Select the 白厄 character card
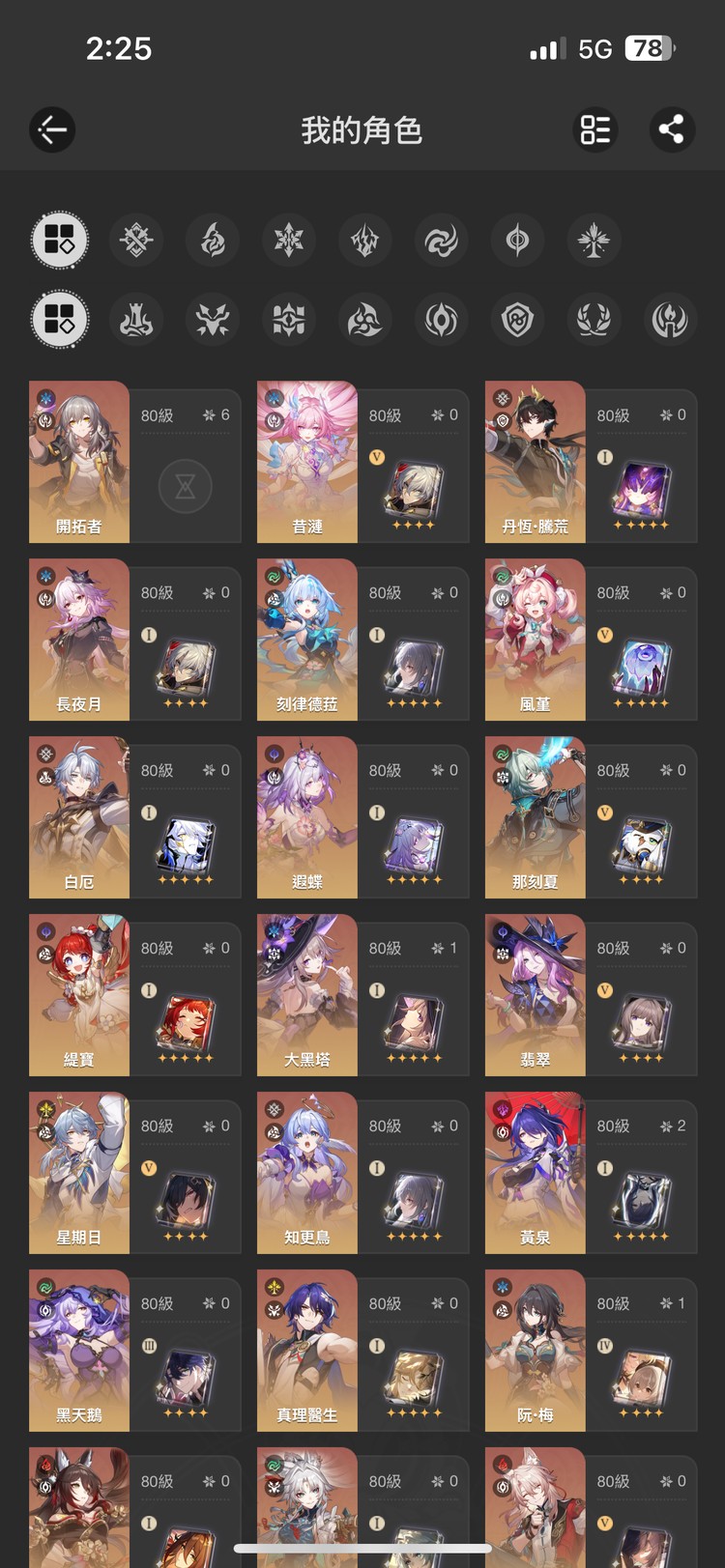The image size is (725, 1568). click(79, 817)
